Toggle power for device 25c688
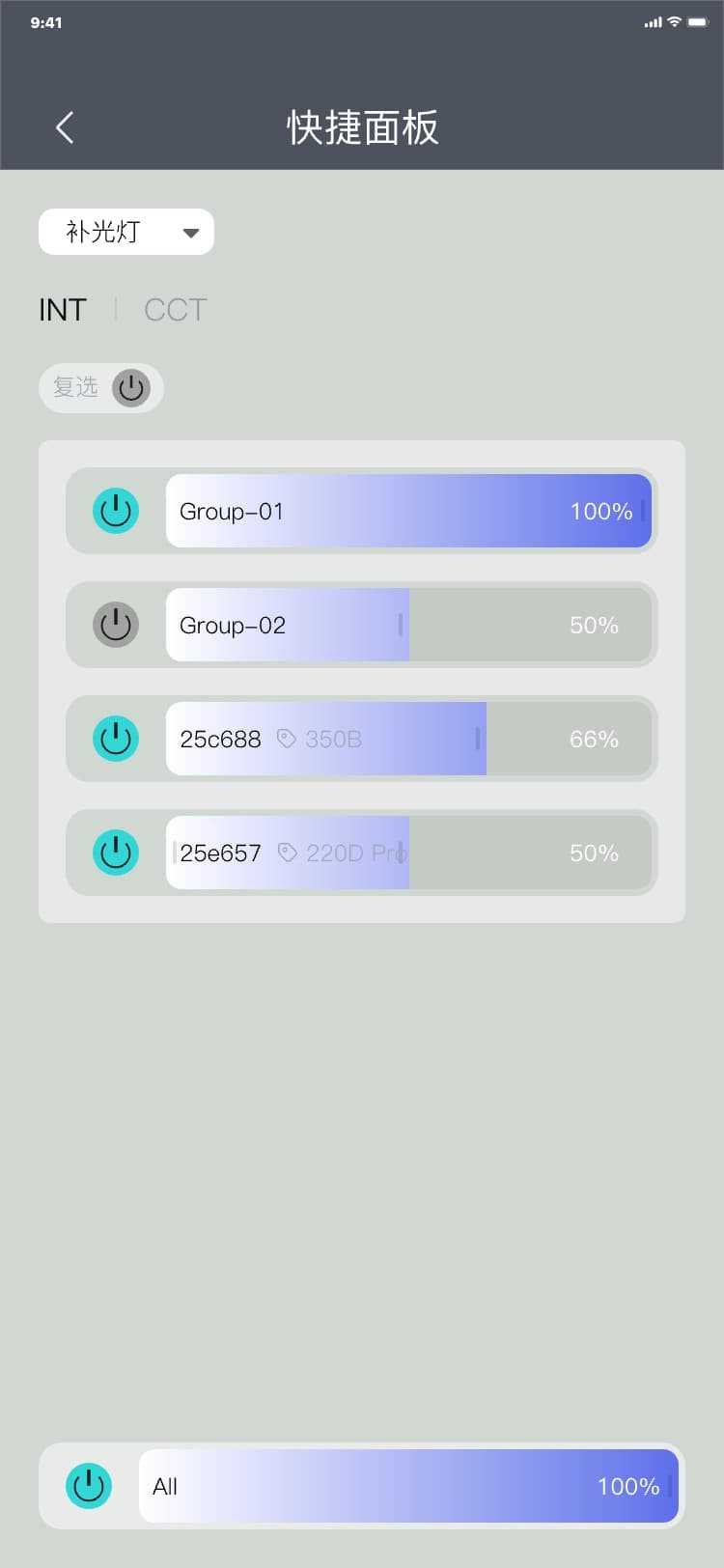724x1568 pixels. pyautogui.click(x=116, y=739)
